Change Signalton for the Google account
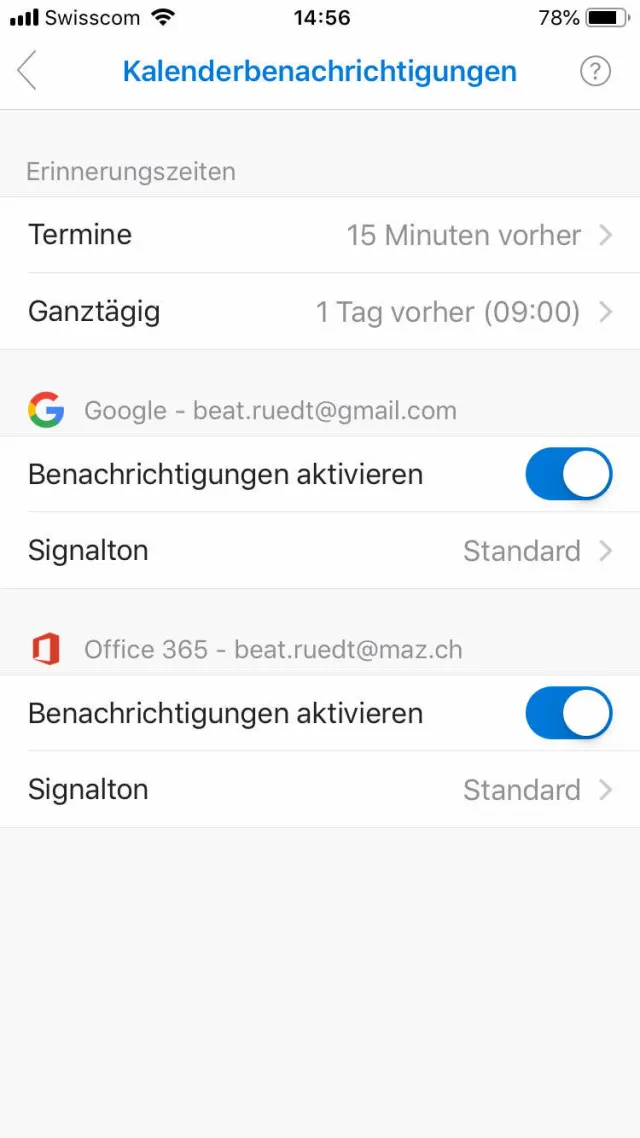This screenshot has height=1138, width=640. coord(320,551)
